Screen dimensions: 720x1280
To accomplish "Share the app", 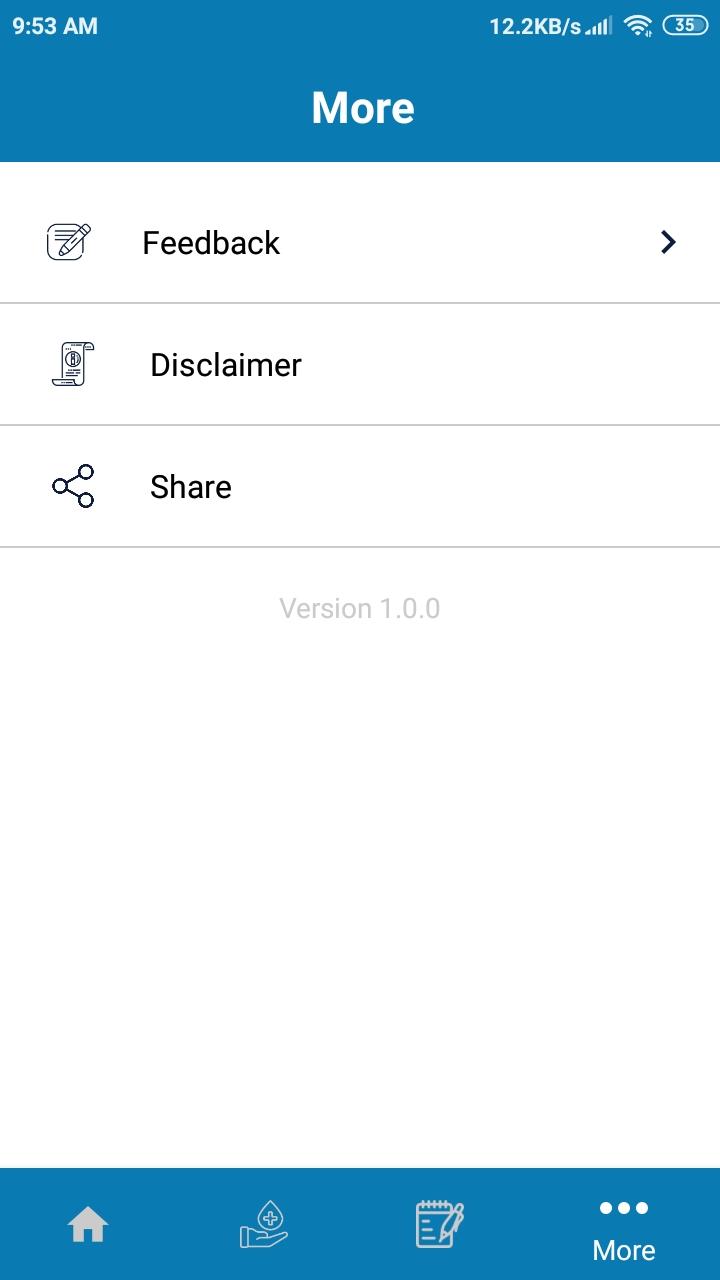I will (x=360, y=487).
